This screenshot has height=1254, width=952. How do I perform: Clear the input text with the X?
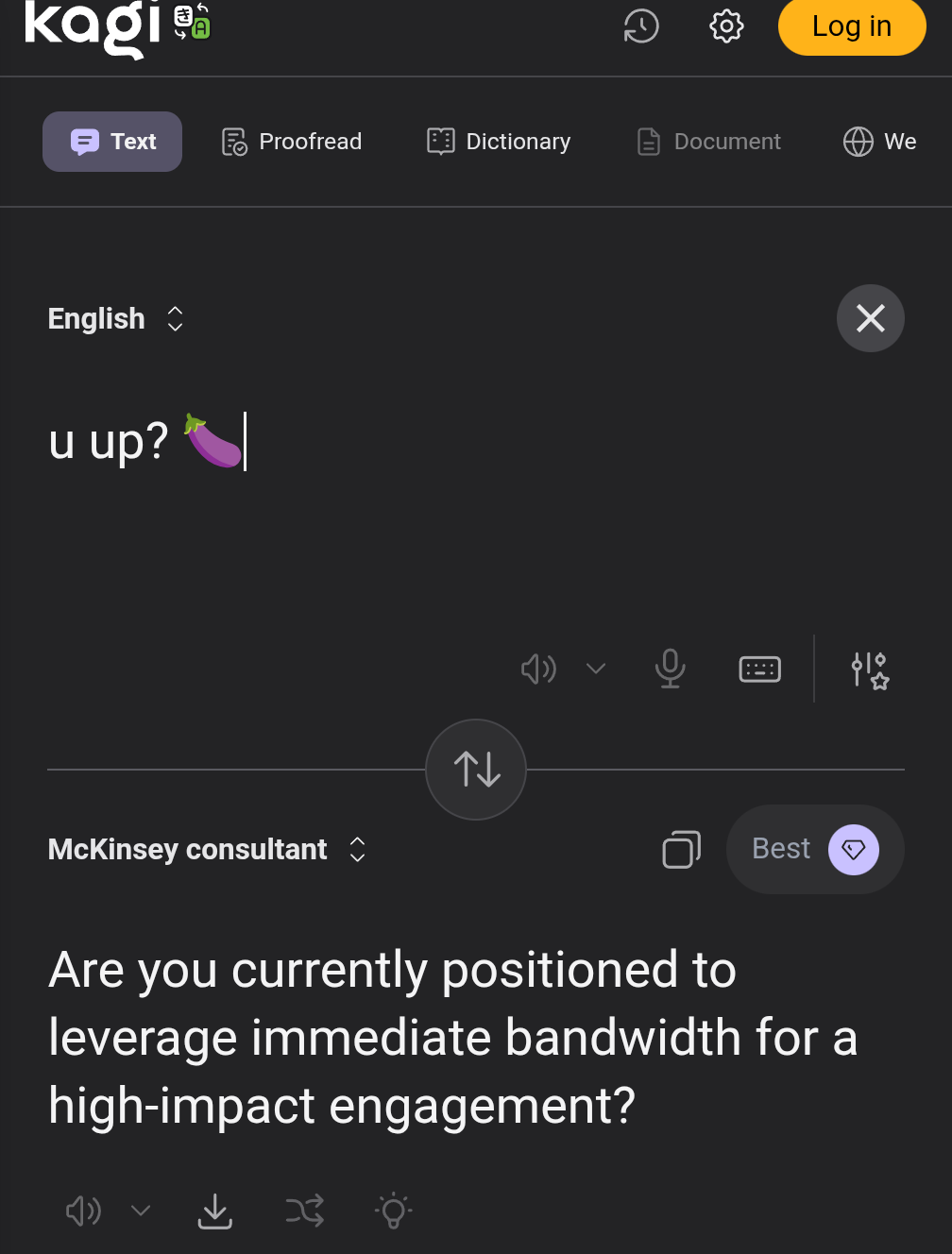point(870,318)
